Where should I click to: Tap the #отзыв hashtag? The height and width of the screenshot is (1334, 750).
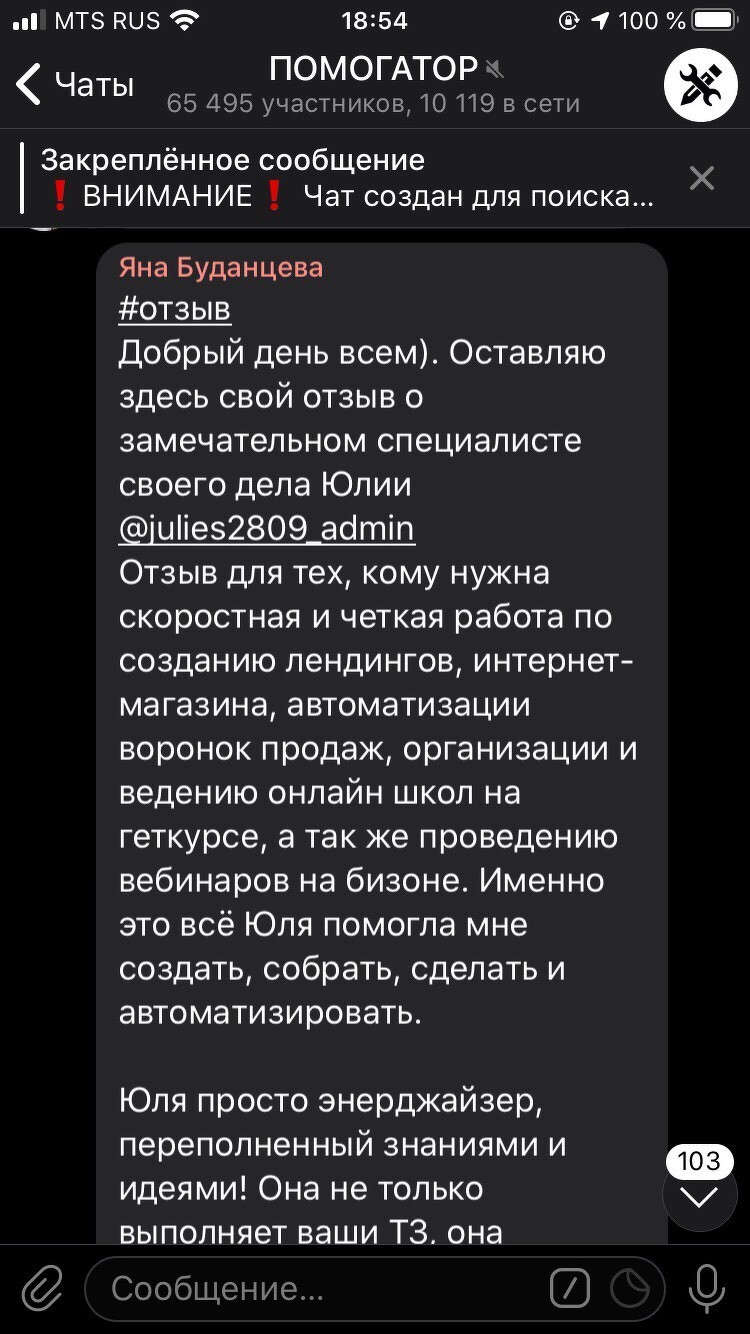(x=174, y=309)
